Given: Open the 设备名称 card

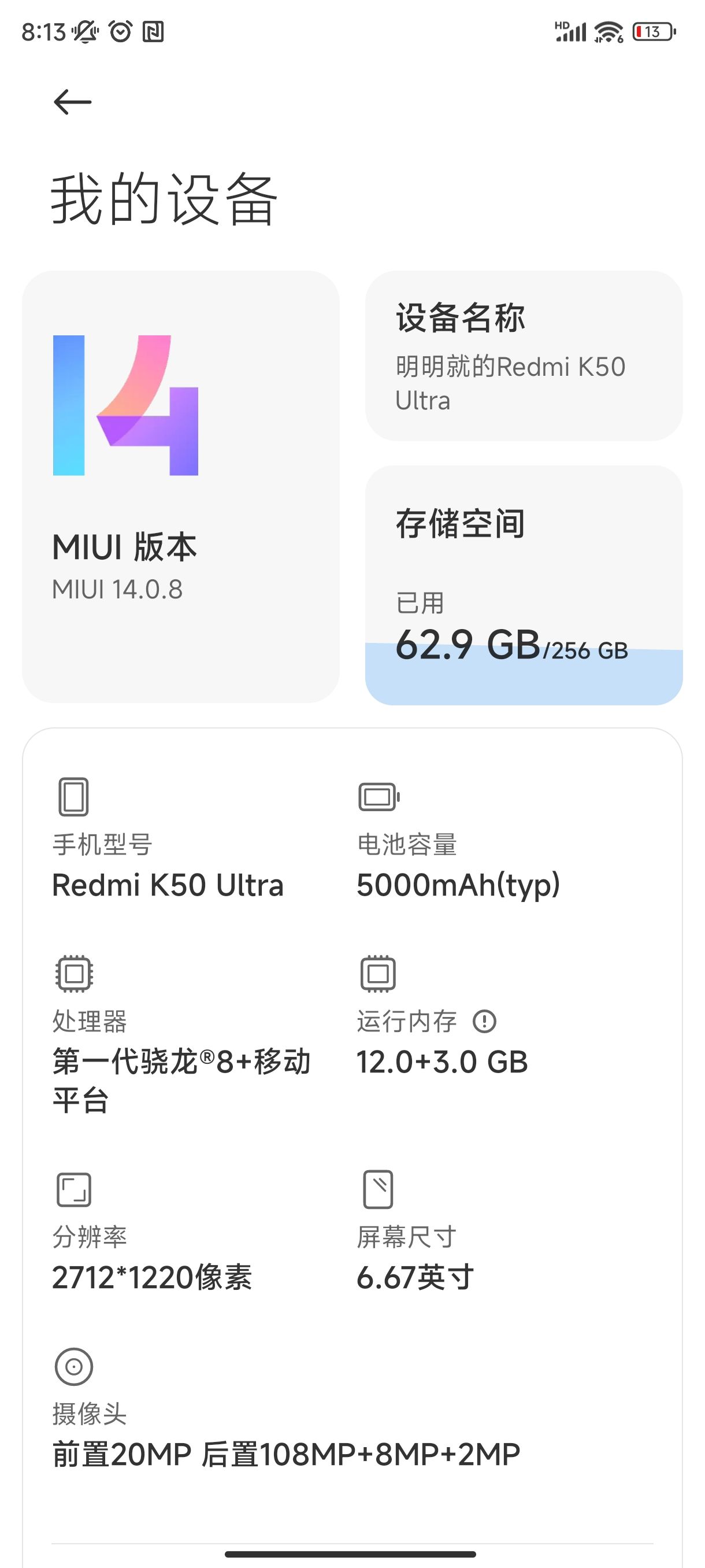Looking at the screenshot, I should [x=524, y=356].
